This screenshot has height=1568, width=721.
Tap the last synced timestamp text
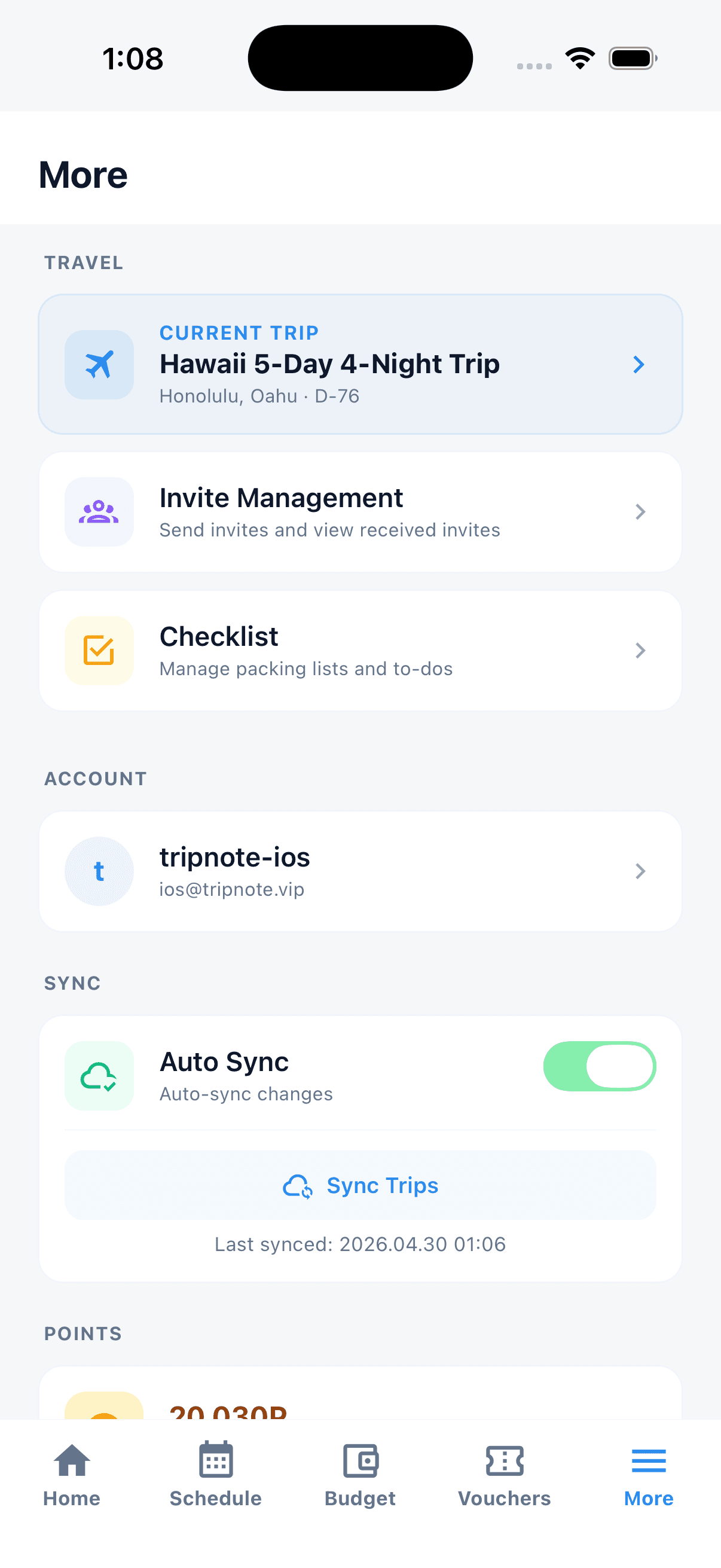(360, 1244)
